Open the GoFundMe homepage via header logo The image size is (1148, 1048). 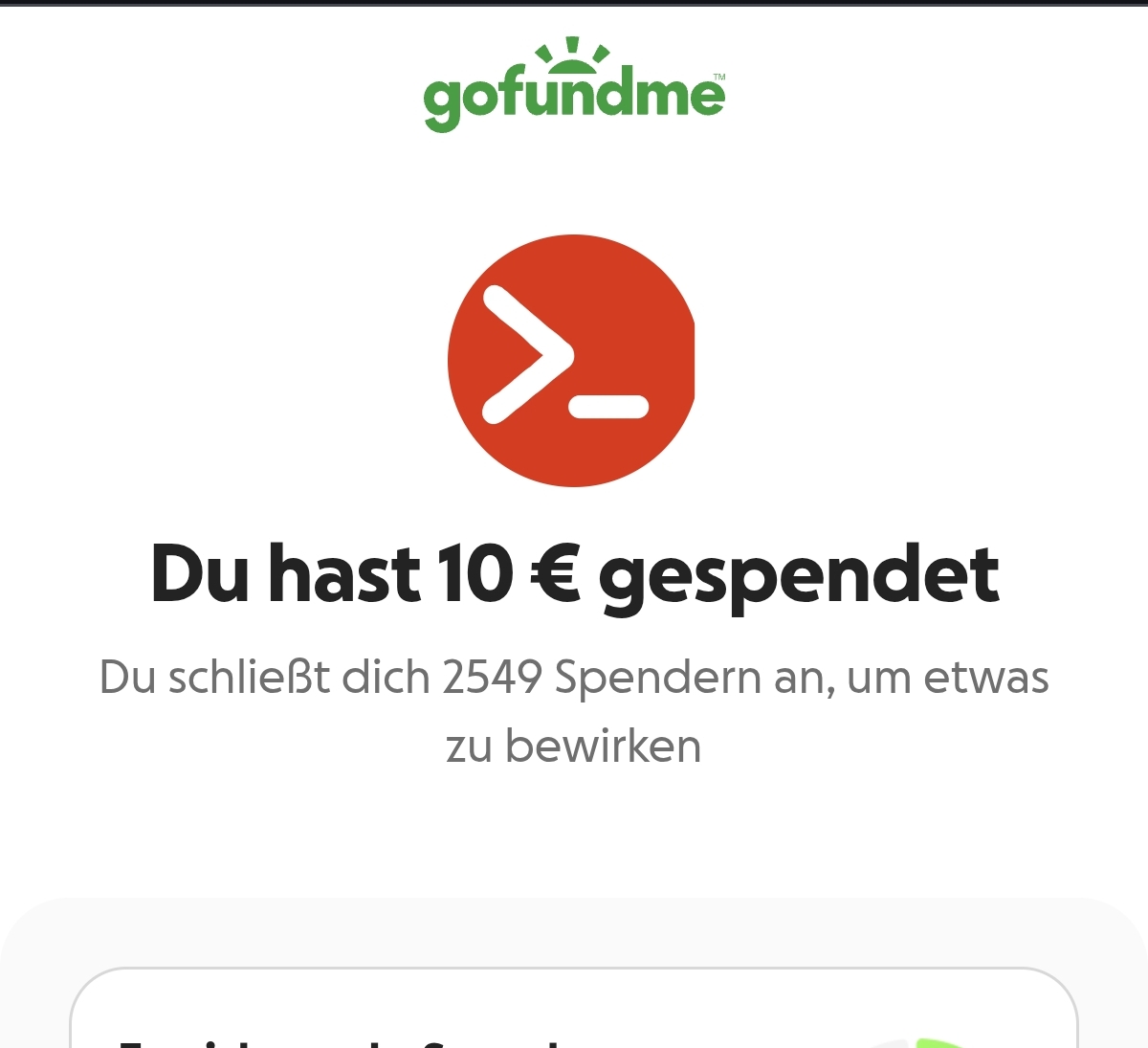point(574,87)
